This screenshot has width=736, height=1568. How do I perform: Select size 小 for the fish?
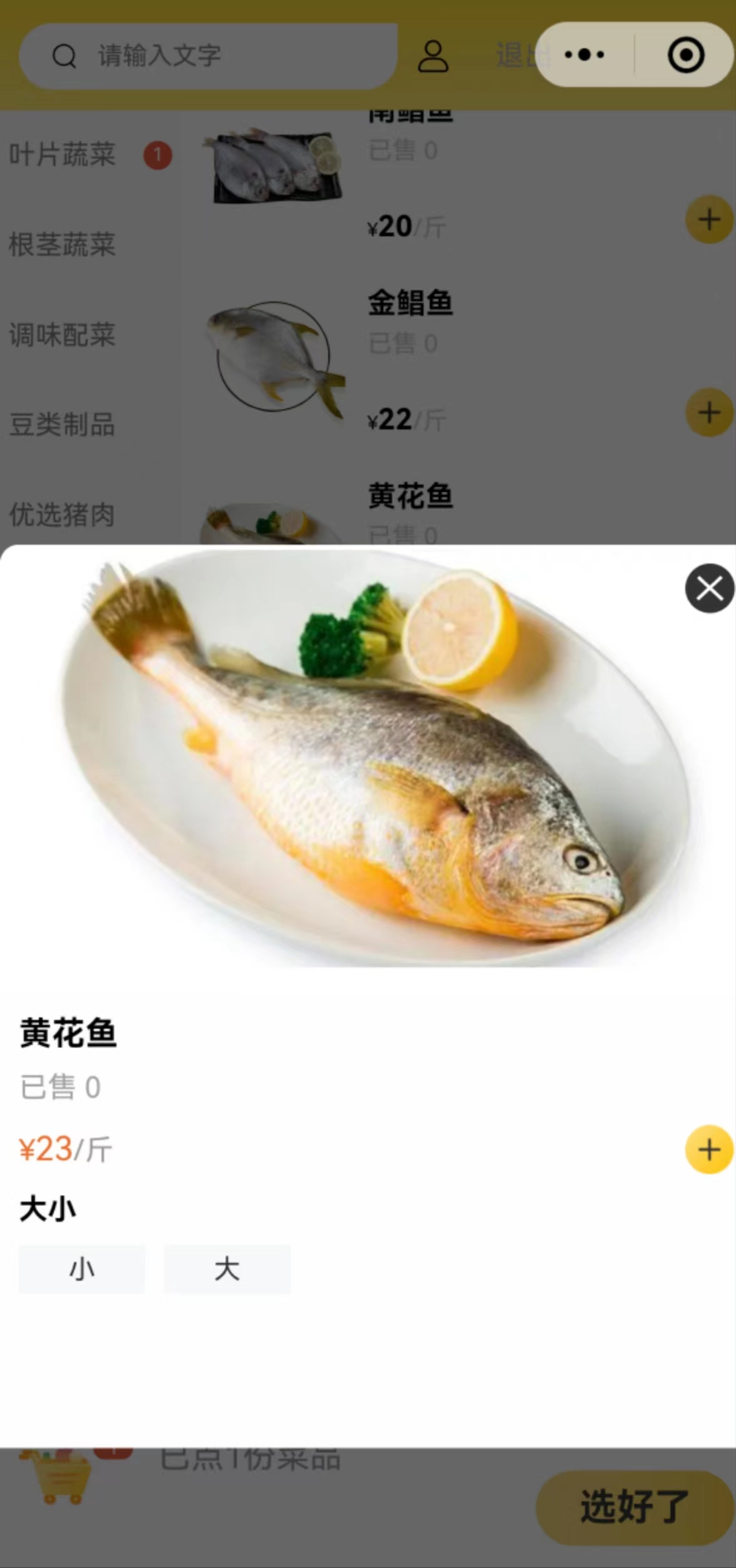click(82, 1269)
